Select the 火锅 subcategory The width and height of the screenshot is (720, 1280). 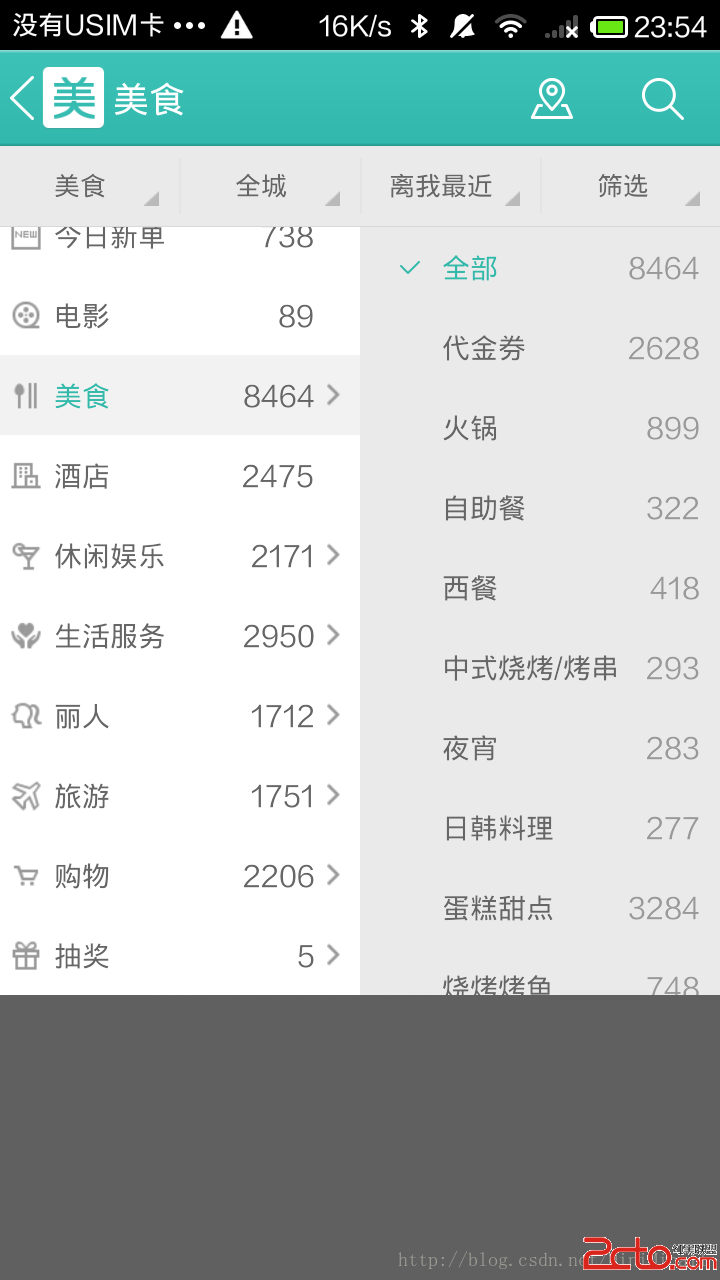coord(540,428)
